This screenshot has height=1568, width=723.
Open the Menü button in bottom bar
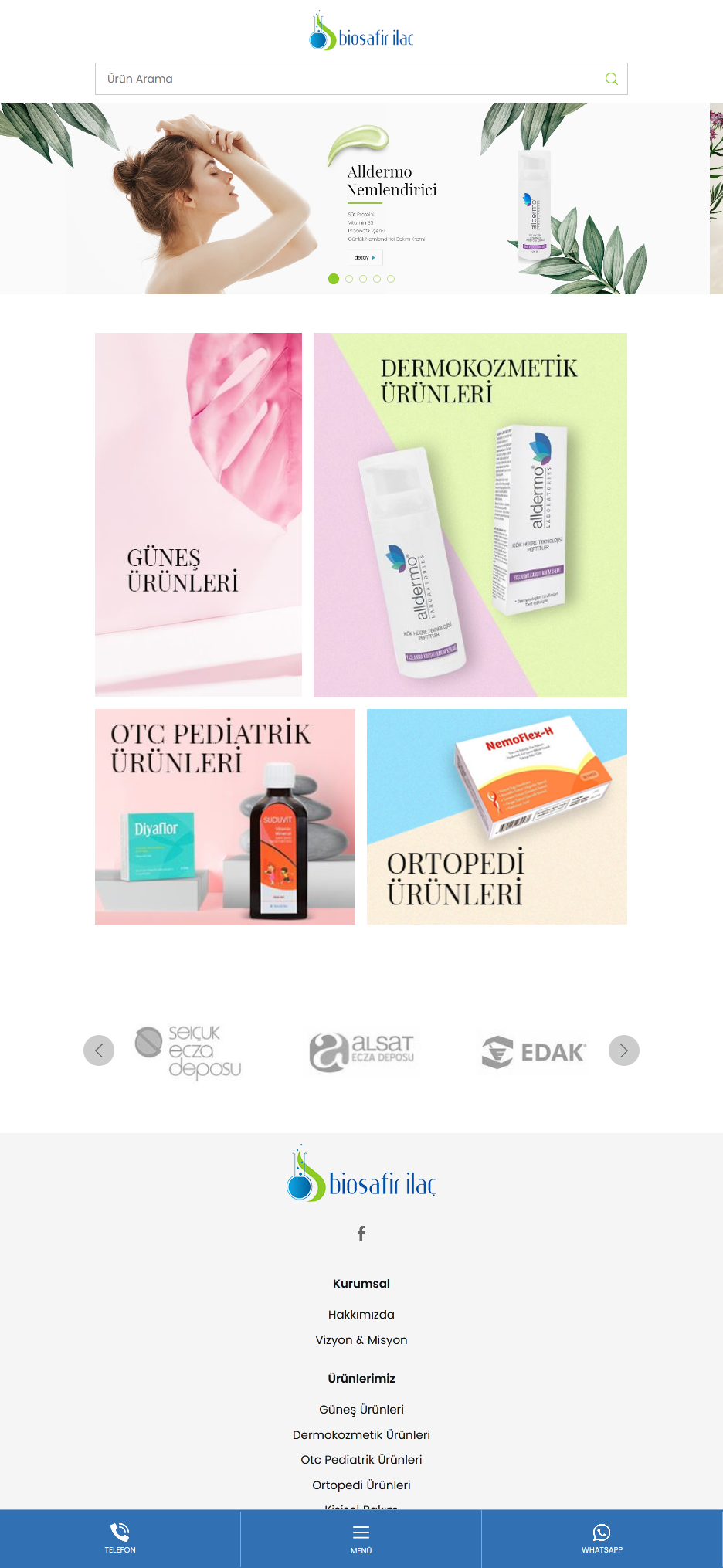361,1539
